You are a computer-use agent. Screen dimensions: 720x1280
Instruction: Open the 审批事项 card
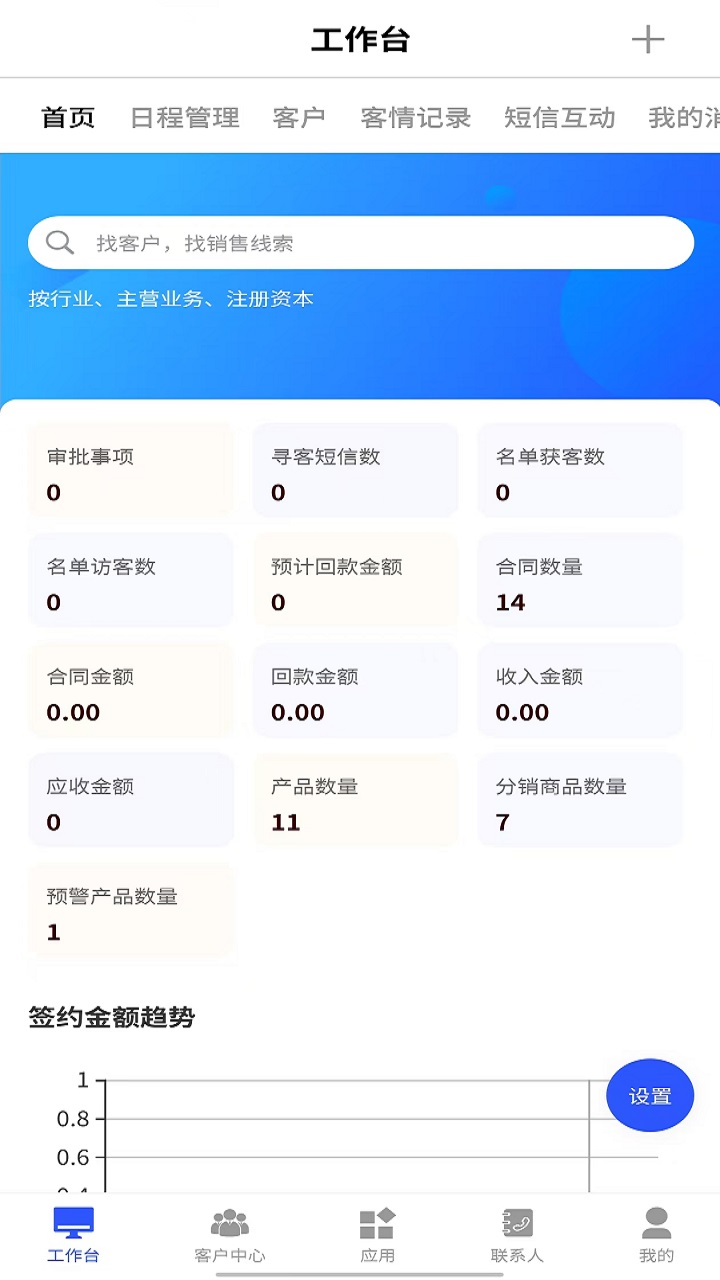pyautogui.click(x=131, y=472)
